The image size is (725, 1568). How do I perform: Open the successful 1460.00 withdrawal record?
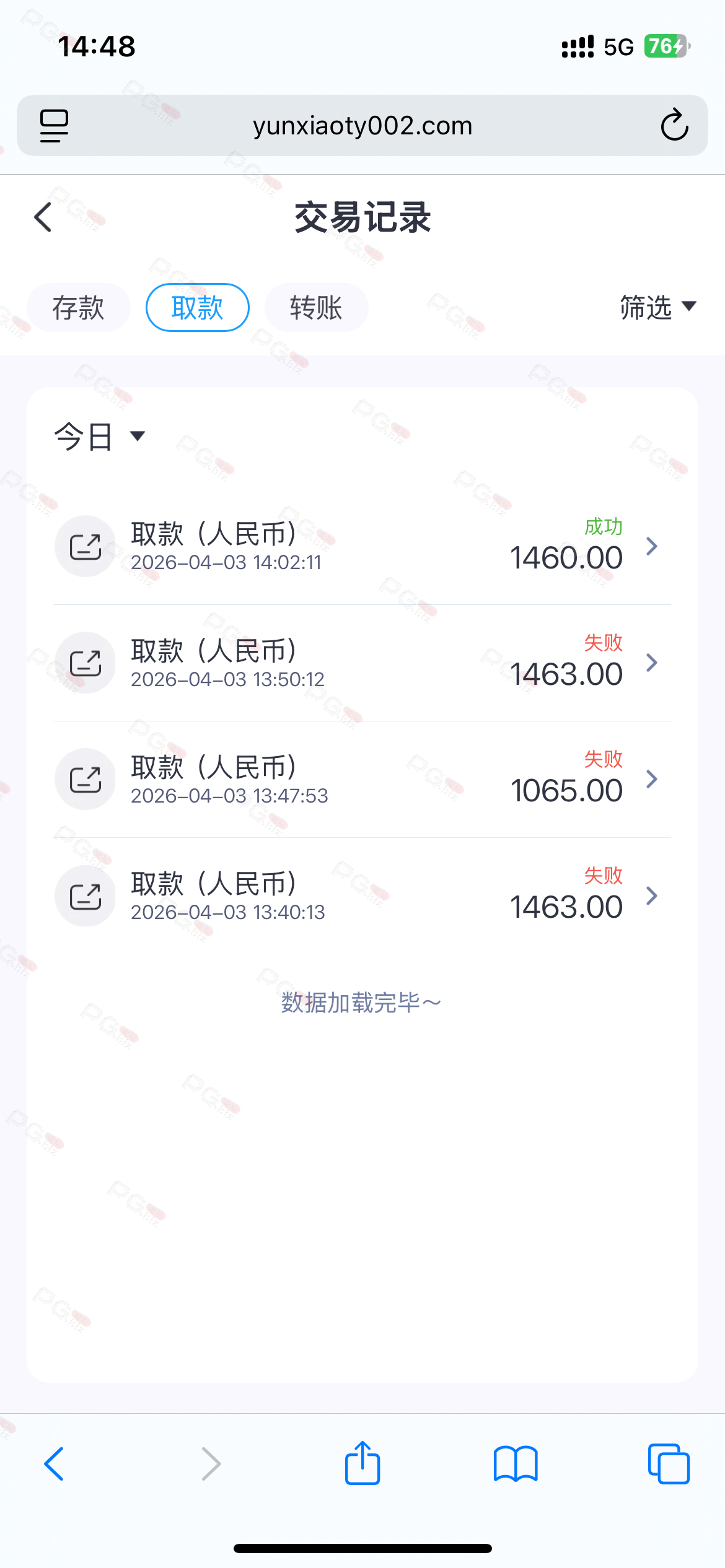362,546
